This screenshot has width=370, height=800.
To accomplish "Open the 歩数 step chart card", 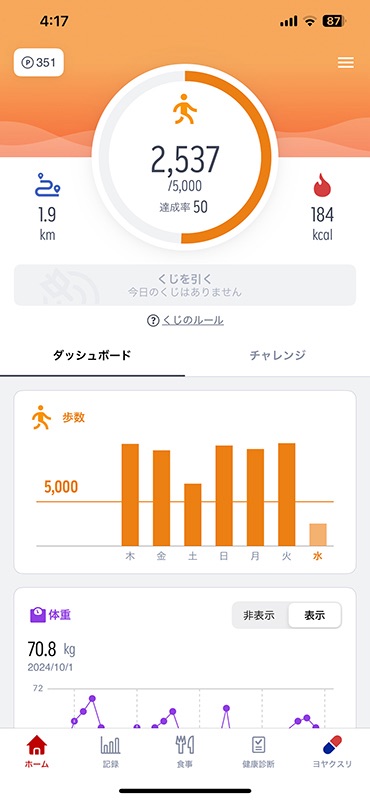I will tap(185, 482).
